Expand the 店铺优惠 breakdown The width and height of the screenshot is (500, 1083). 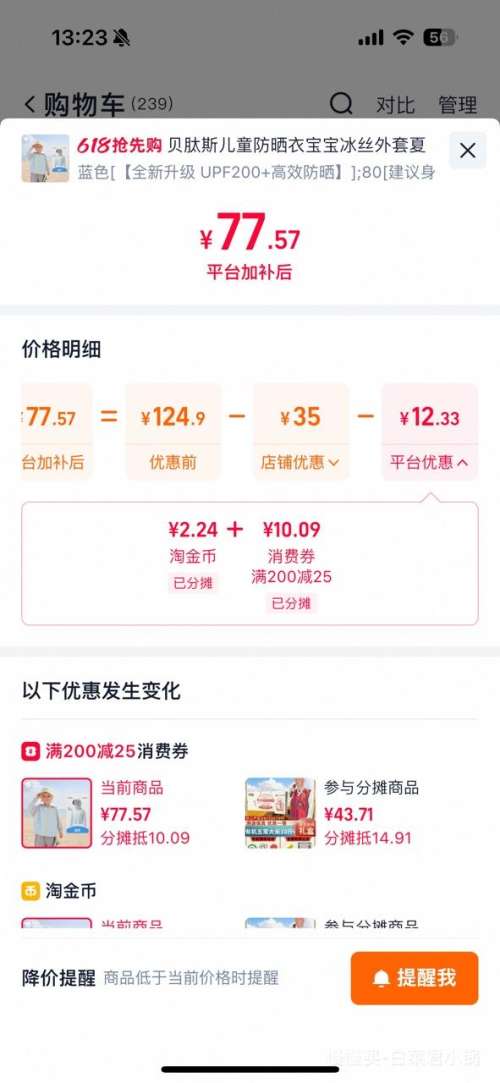pos(300,462)
